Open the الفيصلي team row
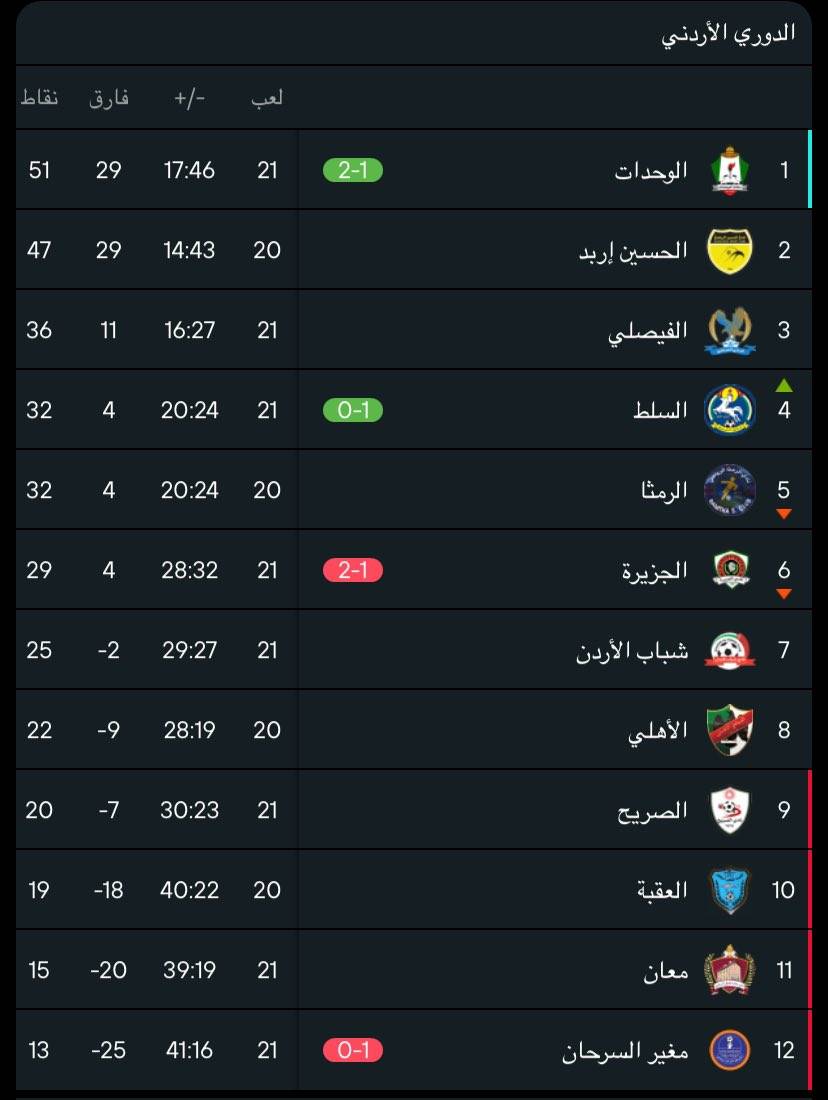The image size is (828, 1100). click(648, 330)
